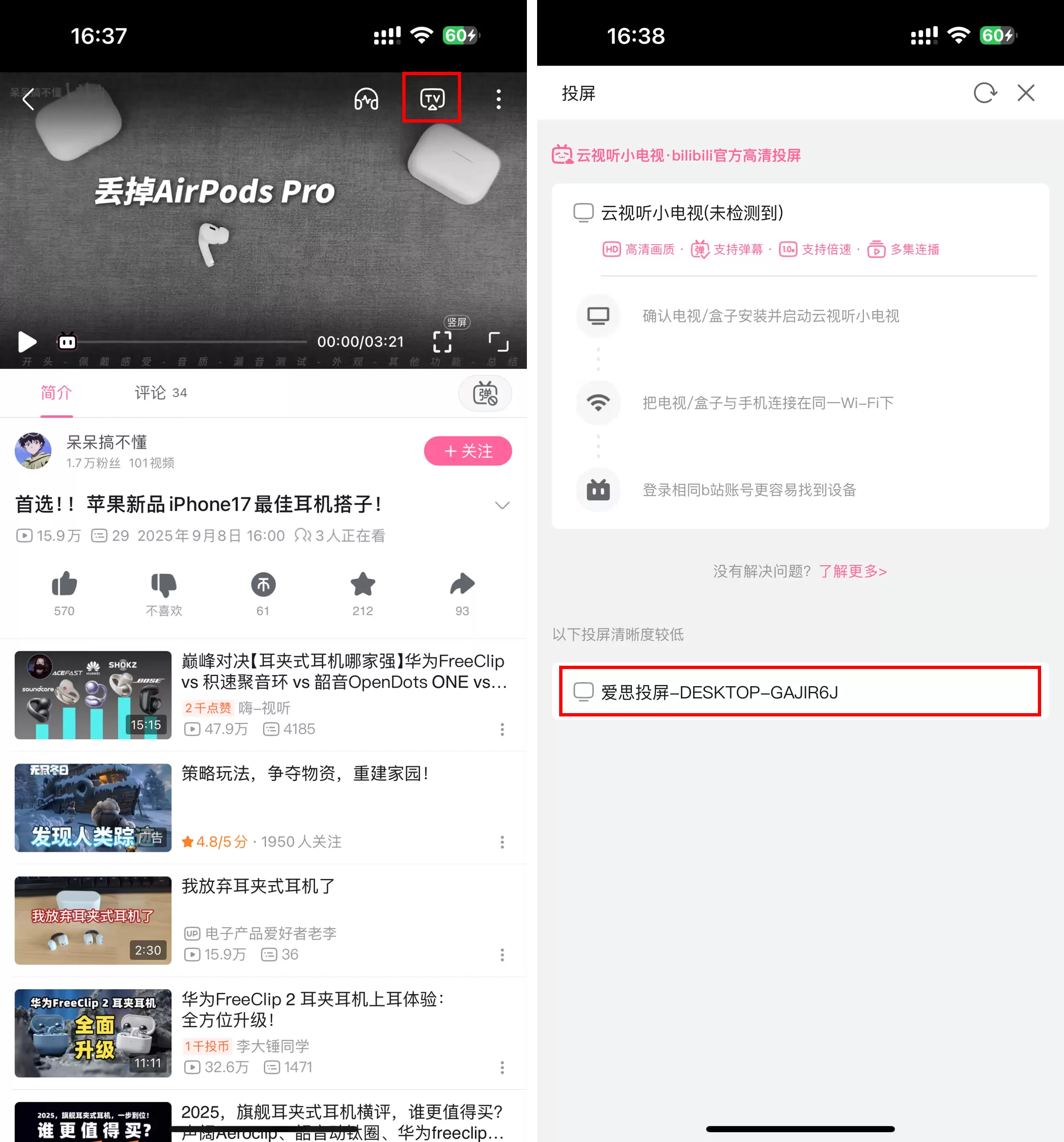The height and width of the screenshot is (1142, 1064).
Task: Refresh the 投屏 device list
Action: coord(985,93)
